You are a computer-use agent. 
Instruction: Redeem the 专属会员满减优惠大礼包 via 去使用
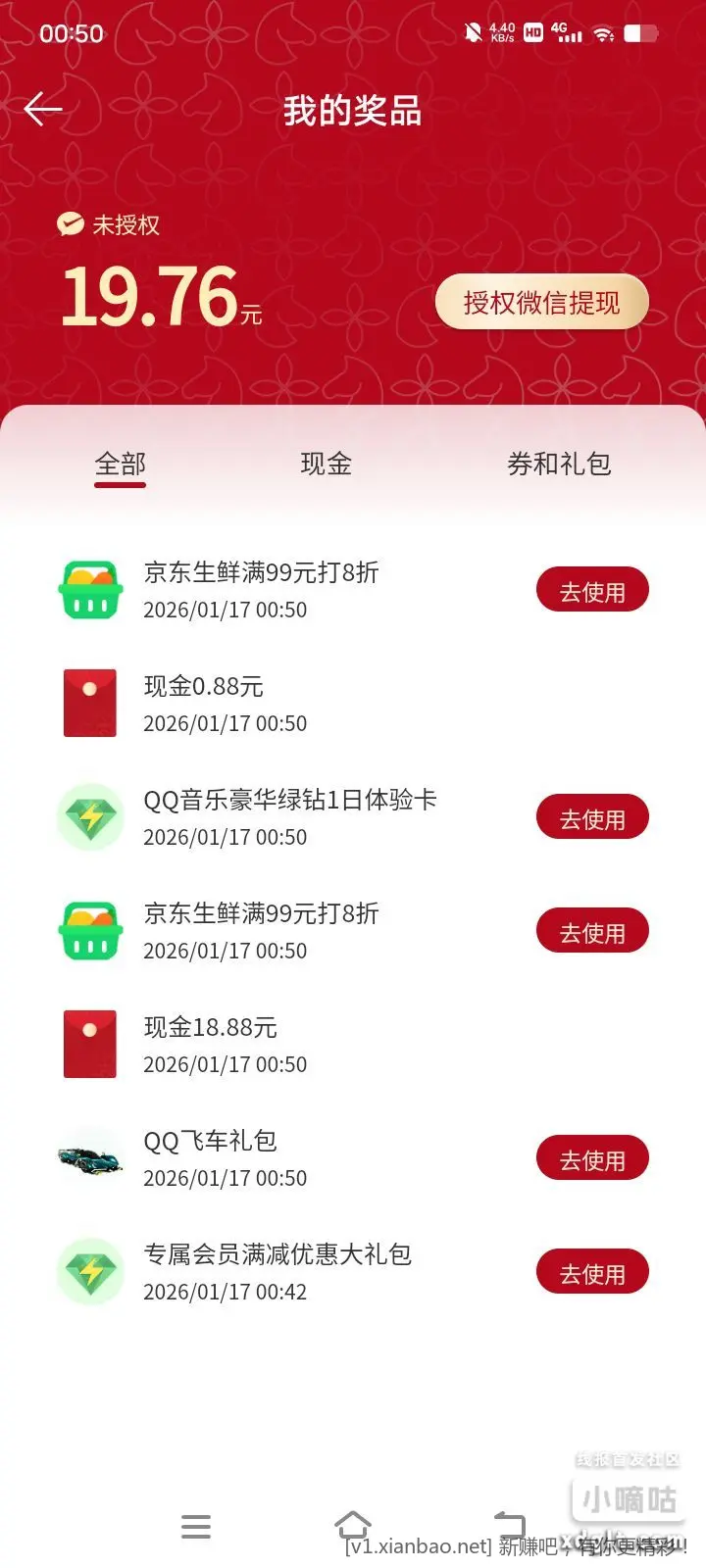tap(592, 1273)
